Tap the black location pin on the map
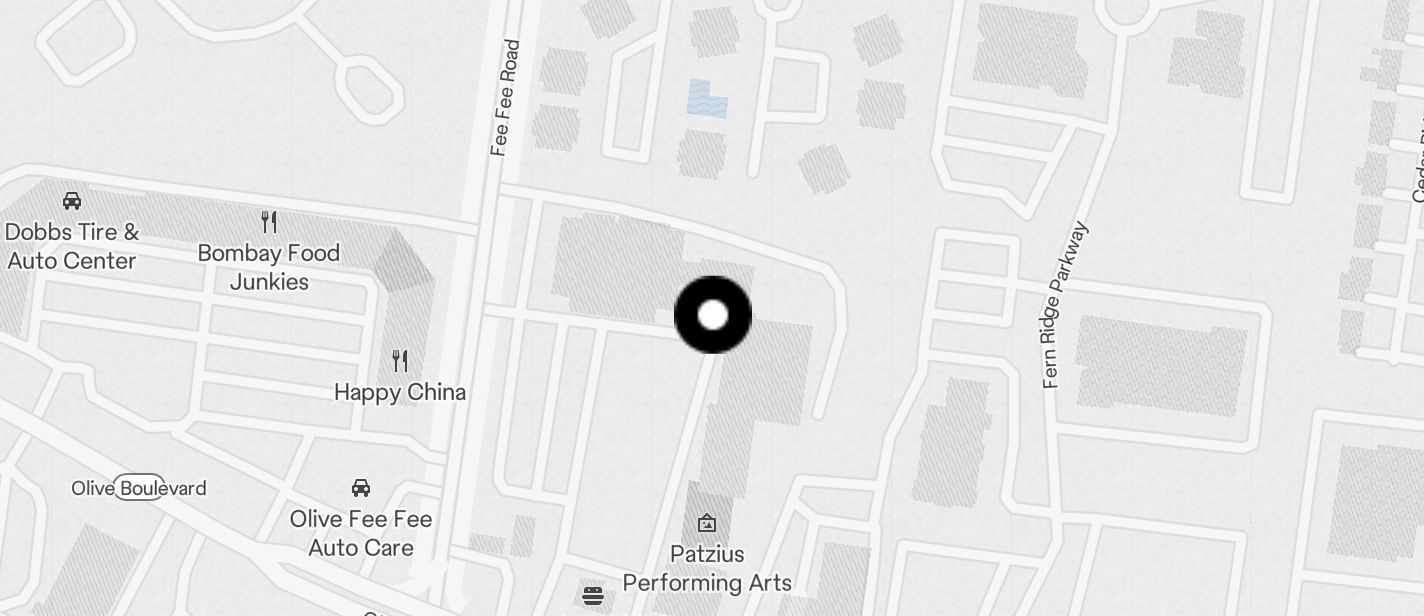The width and height of the screenshot is (1424, 616). [713, 315]
